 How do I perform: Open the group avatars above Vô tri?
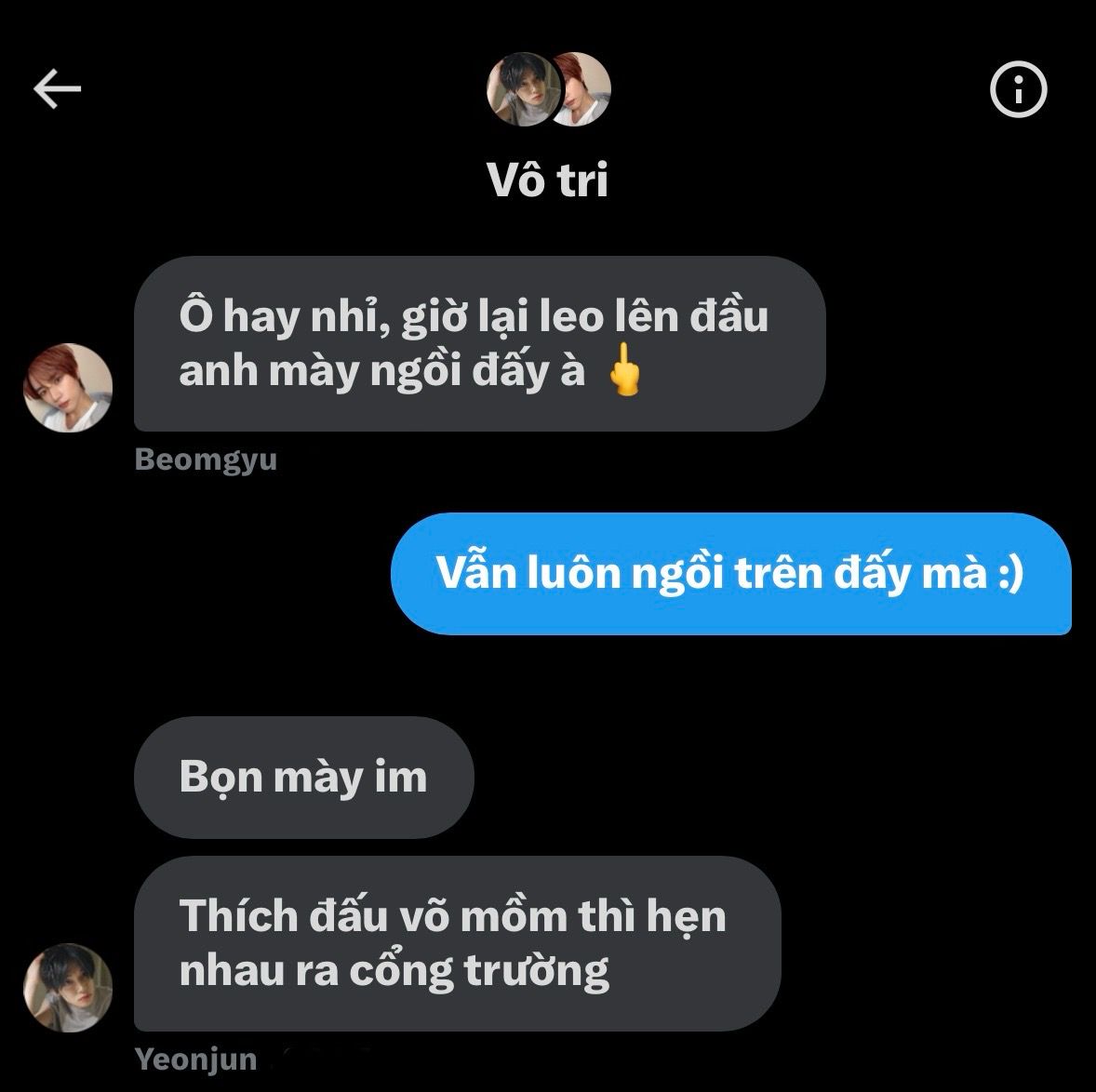click(549, 89)
